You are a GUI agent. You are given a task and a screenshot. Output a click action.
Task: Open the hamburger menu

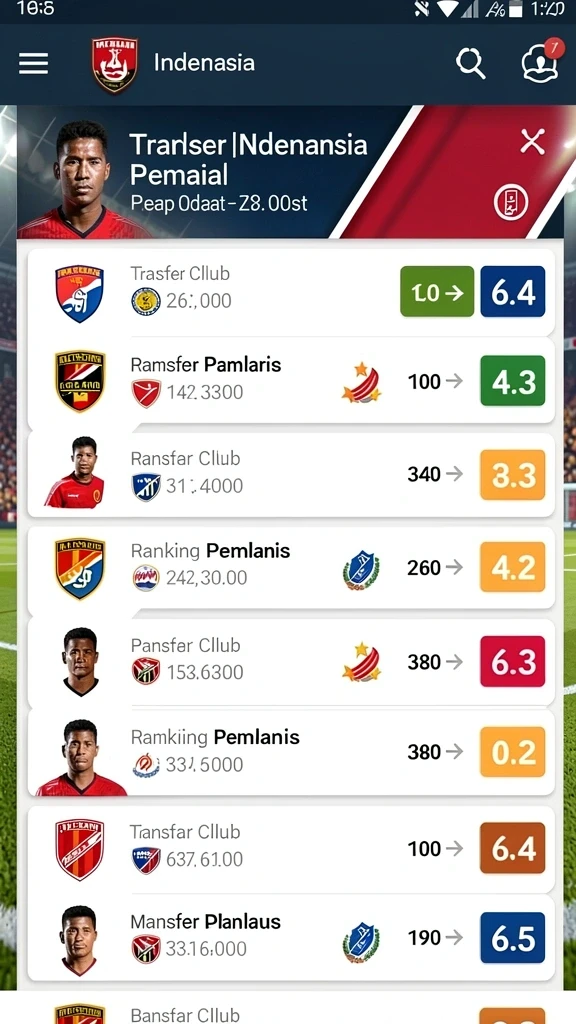[33, 63]
